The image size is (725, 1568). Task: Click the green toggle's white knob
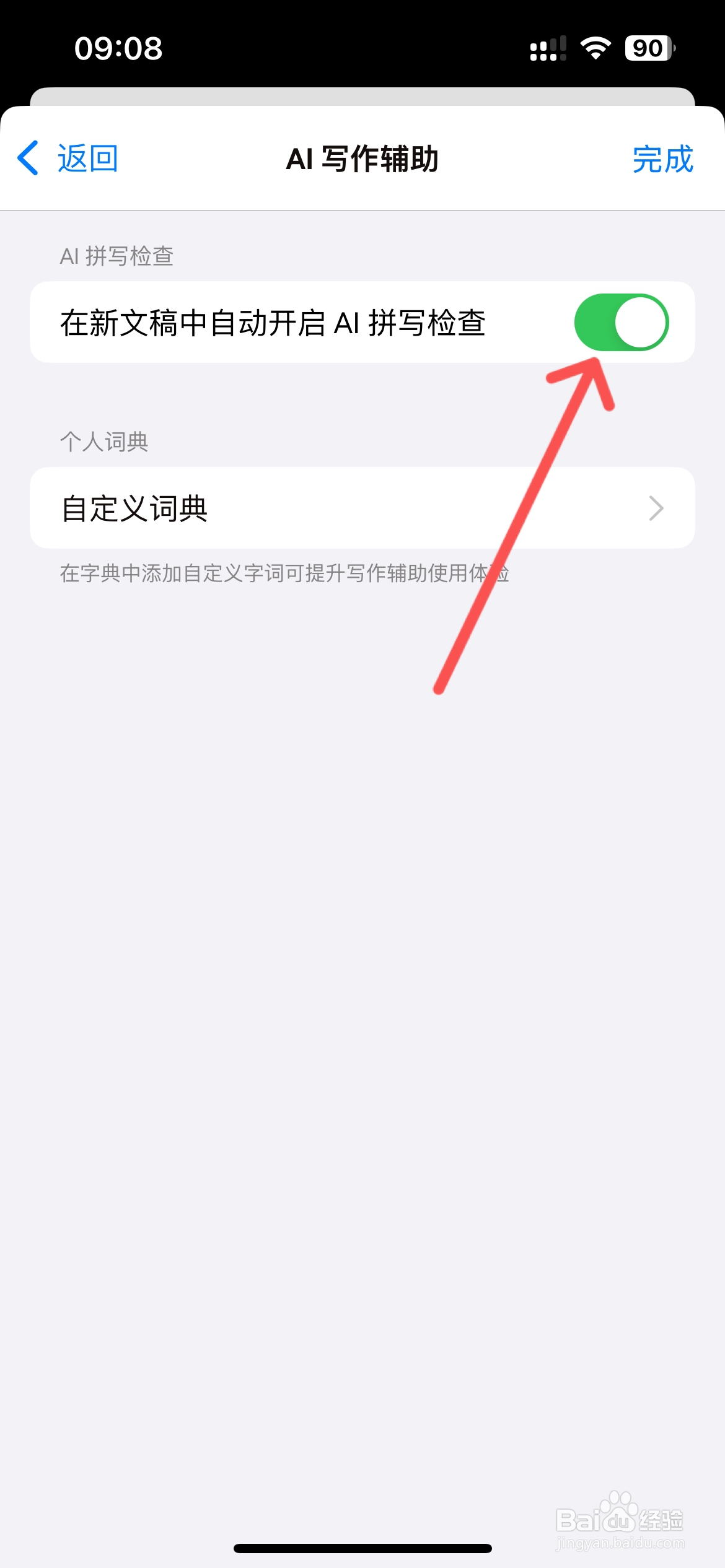pos(640,323)
